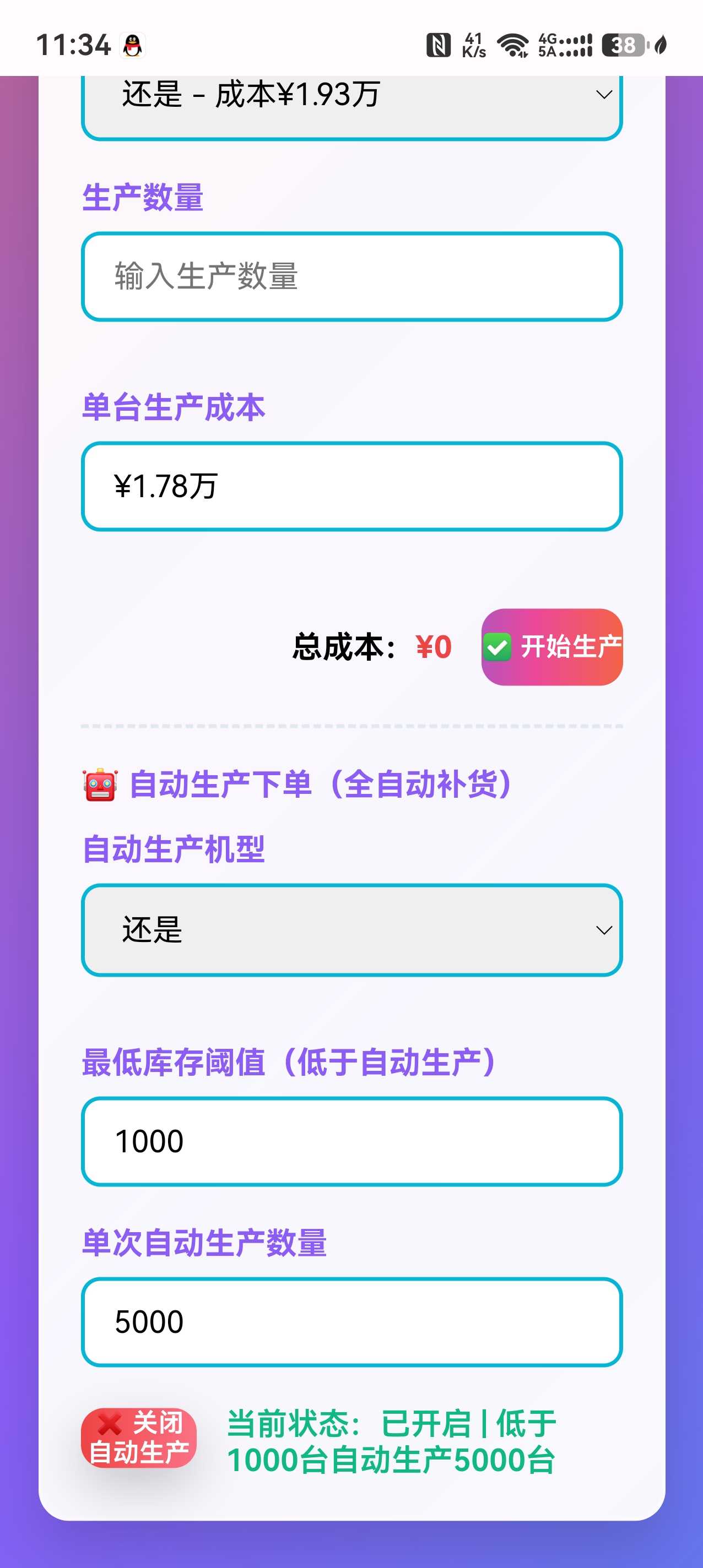Tap the 单台生产成本 field showing ¥1.78万
This screenshot has width=703, height=1568.
(x=351, y=486)
